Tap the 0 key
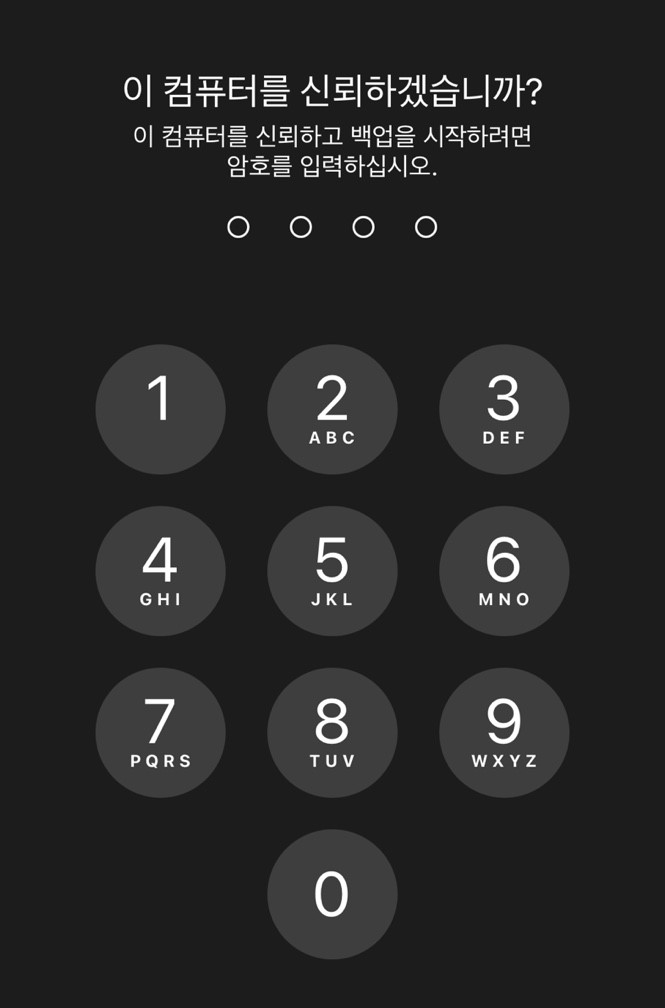Image resolution: width=665 pixels, height=1008 pixels. [332, 894]
